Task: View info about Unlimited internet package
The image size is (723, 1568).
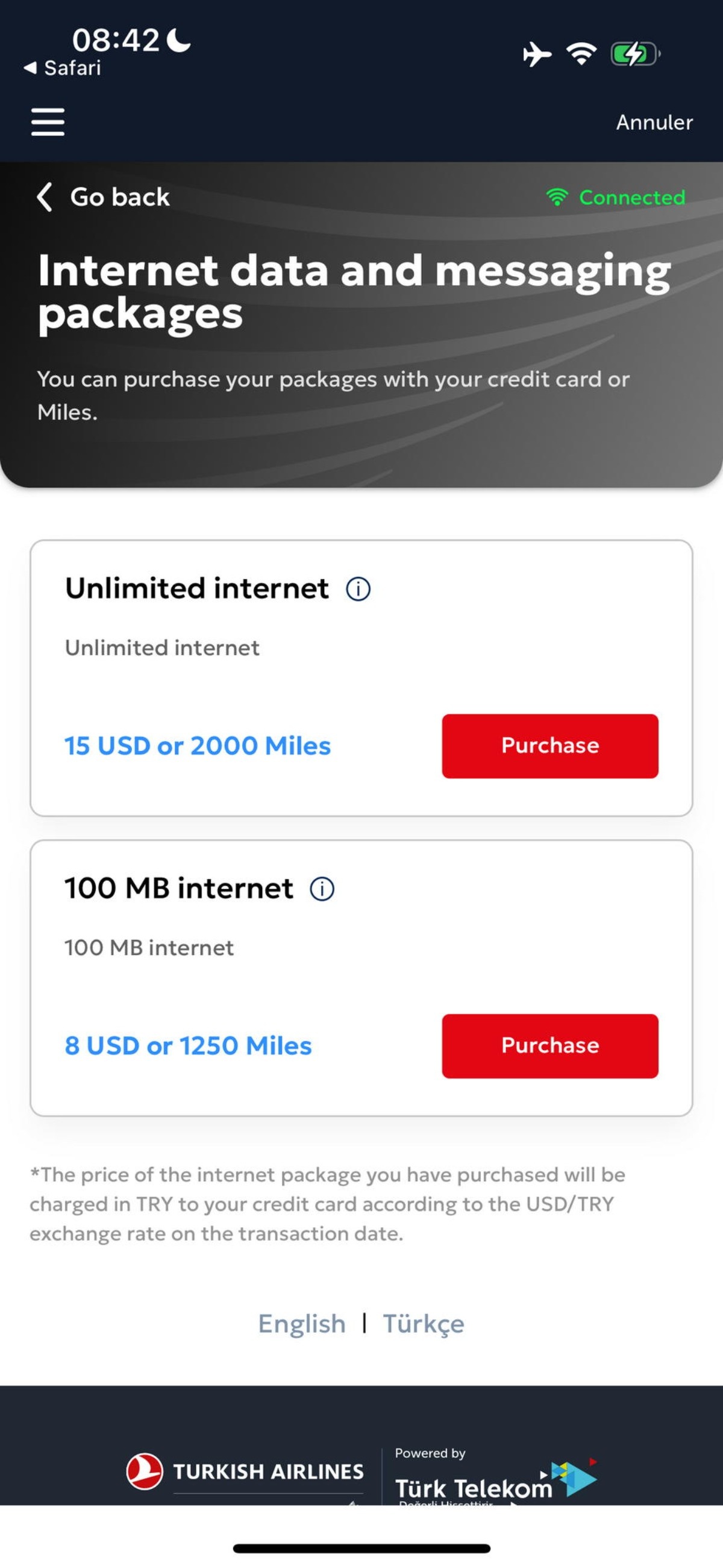Action: click(x=358, y=588)
